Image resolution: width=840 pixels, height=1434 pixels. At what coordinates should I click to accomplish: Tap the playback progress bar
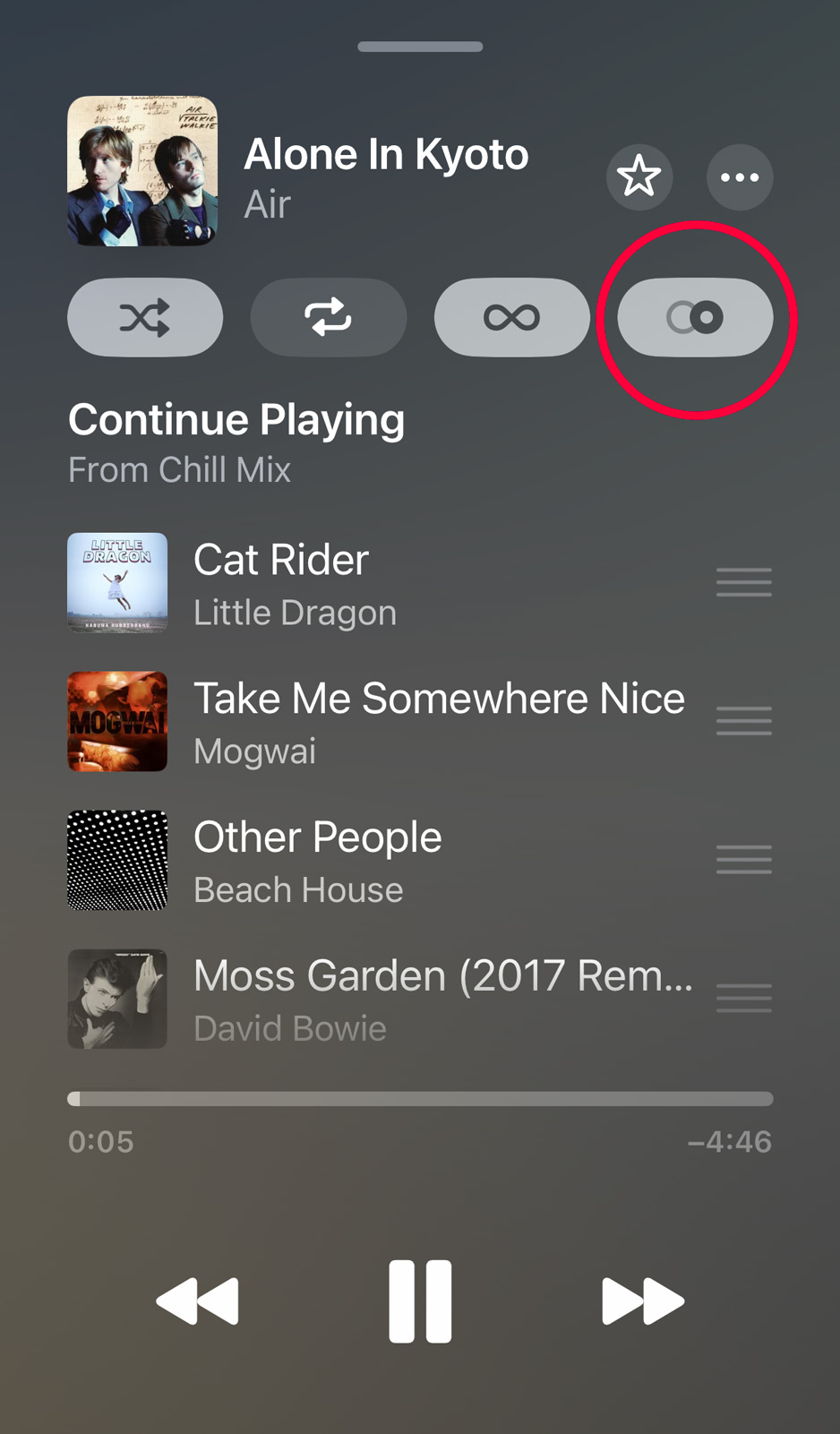point(420,1099)
